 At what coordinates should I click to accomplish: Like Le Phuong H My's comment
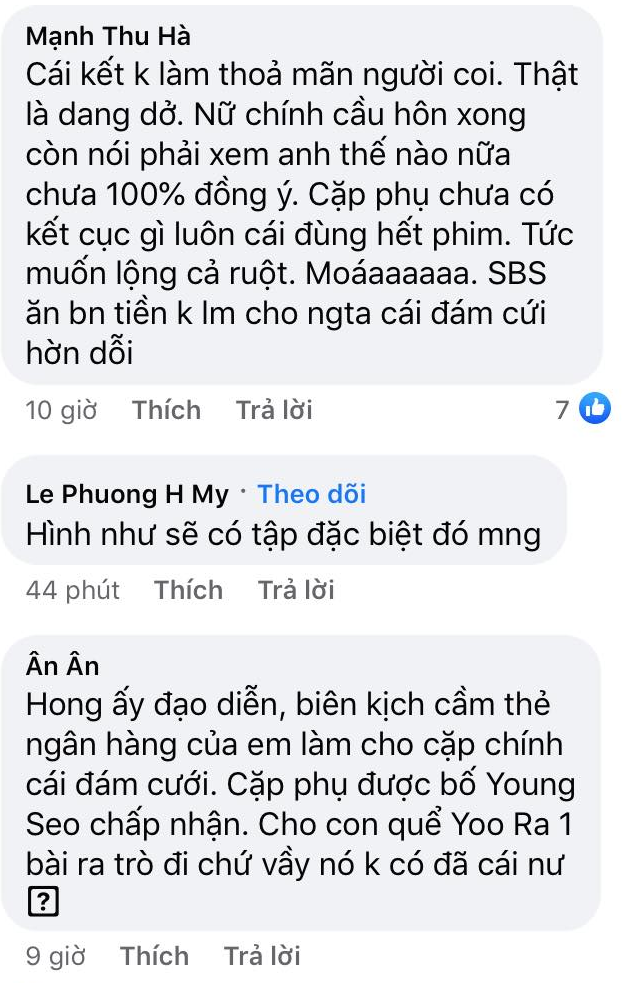pyautogui.click(x=188, y=590)
